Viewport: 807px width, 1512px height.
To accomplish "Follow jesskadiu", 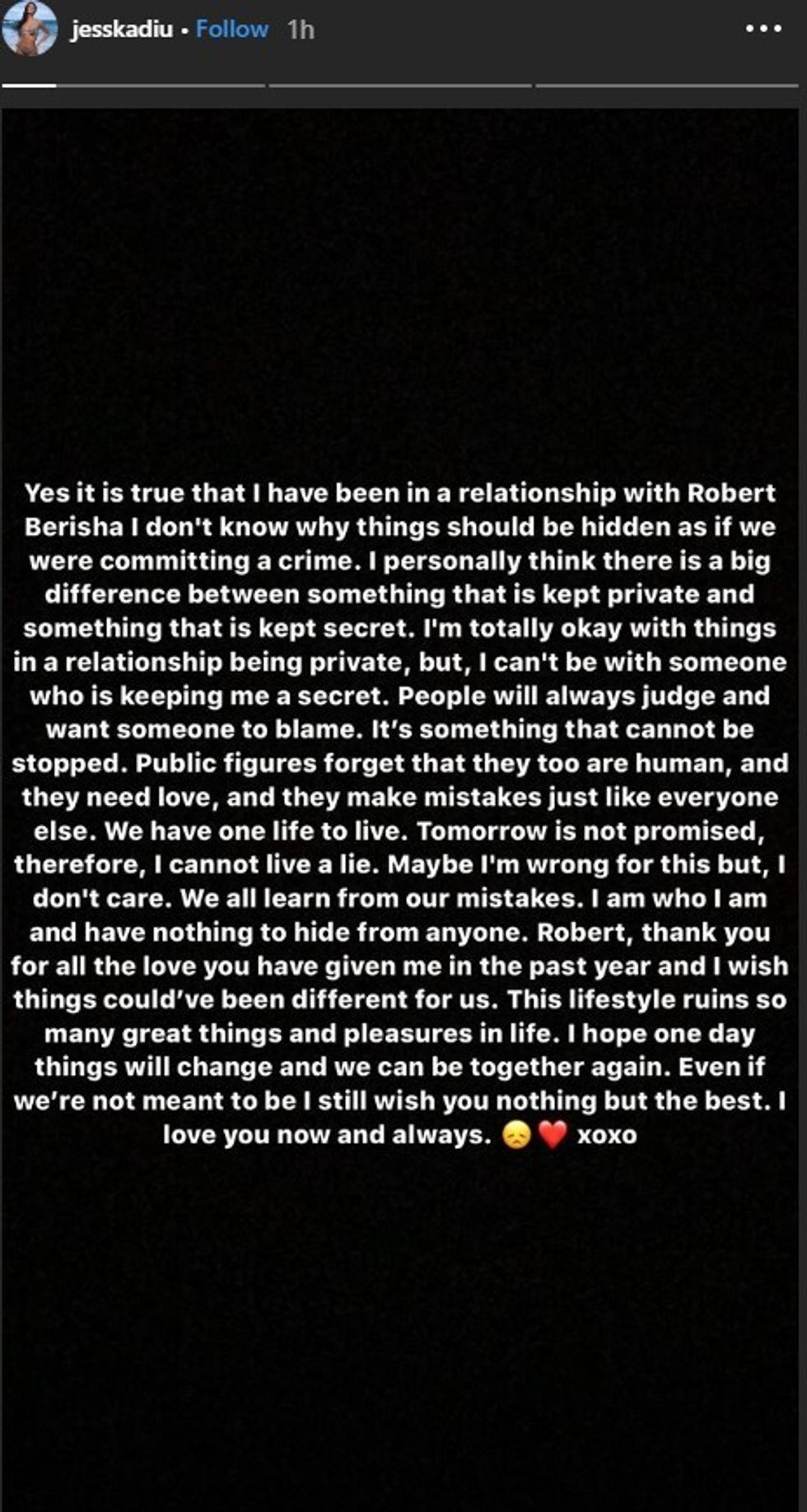I will coord(231,30).
